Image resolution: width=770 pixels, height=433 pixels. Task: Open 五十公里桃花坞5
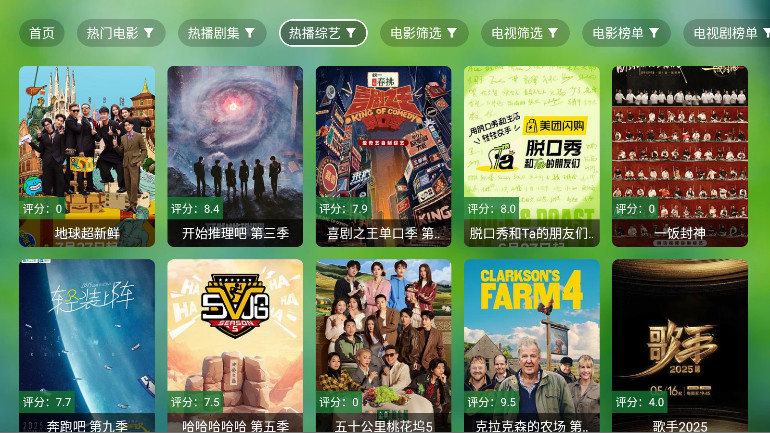tap(383, 345)
